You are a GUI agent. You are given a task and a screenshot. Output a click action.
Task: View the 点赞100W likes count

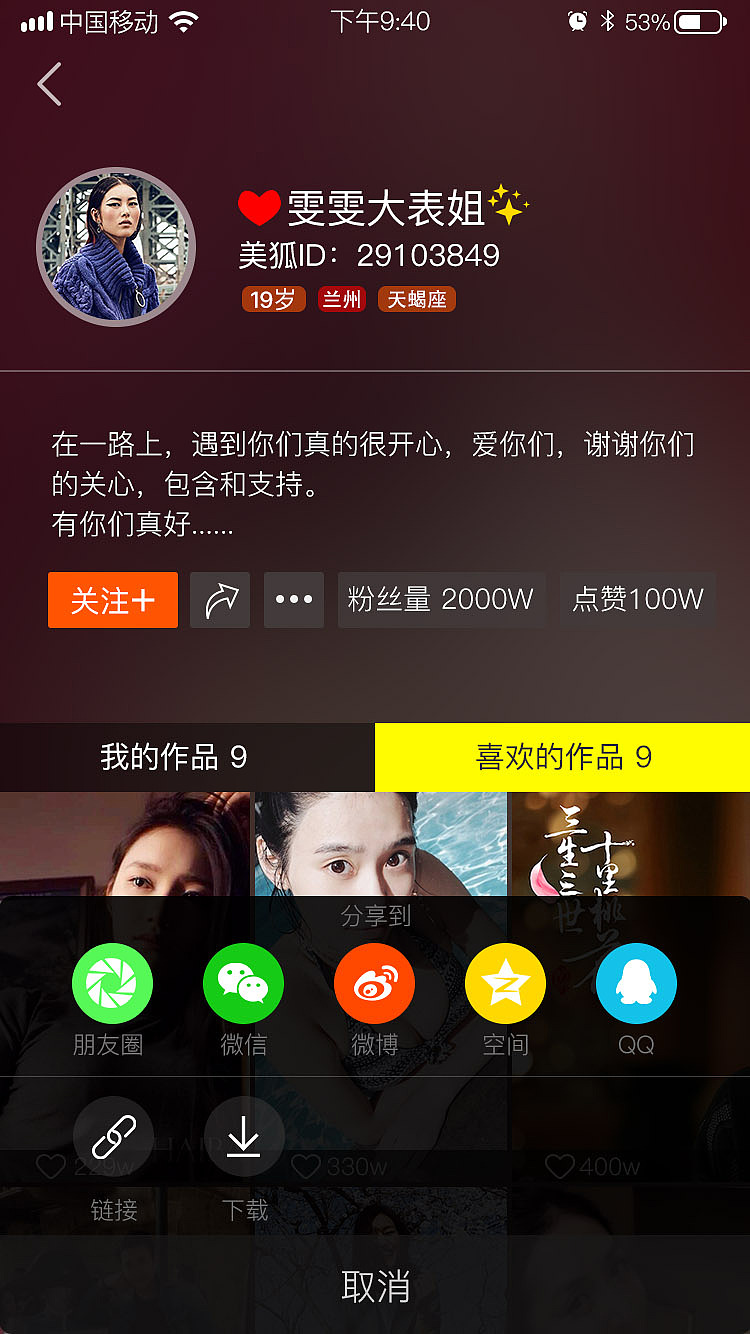point(637,600)
